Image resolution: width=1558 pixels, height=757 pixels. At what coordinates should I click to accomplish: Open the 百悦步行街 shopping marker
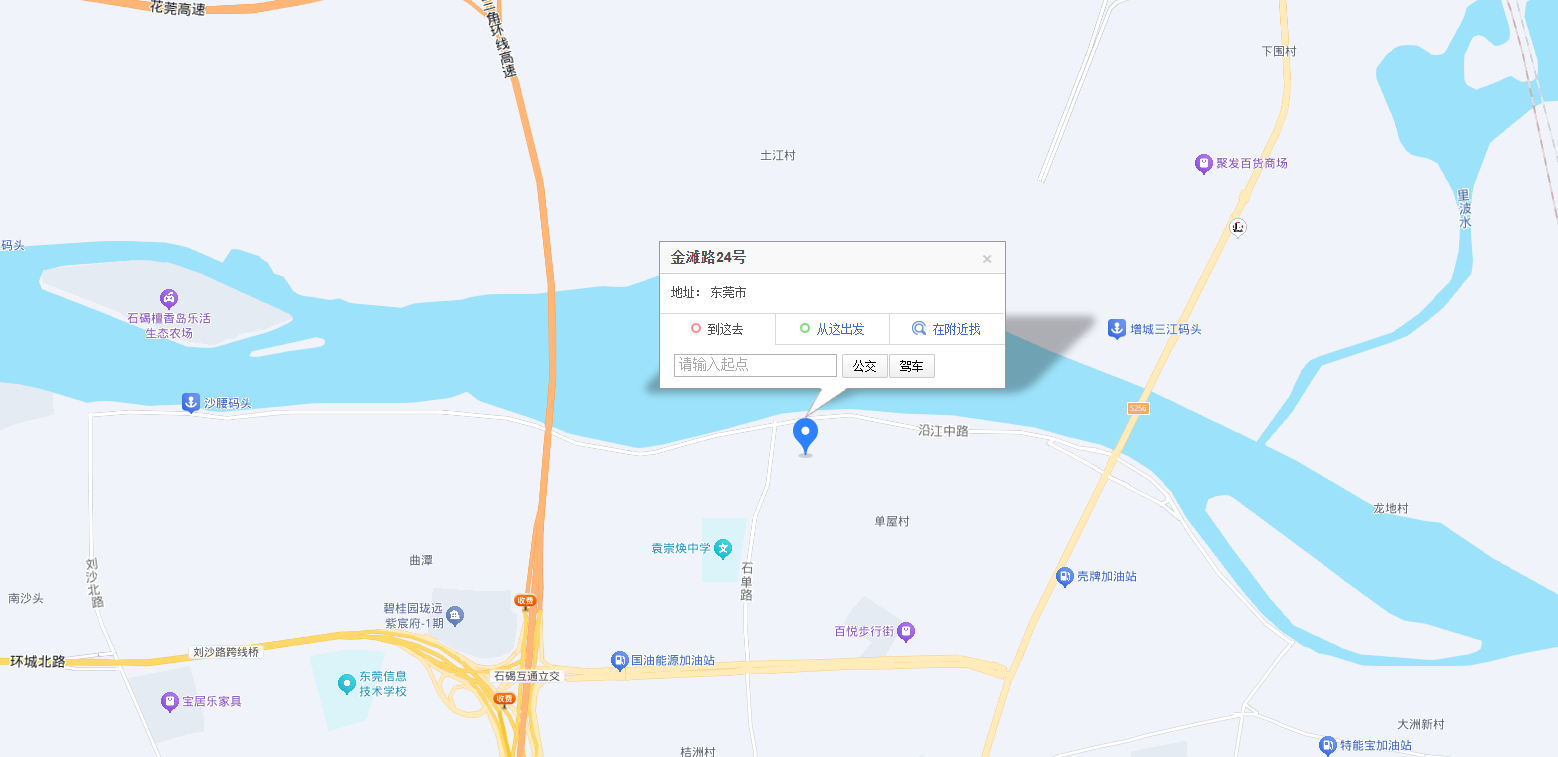[x=906, y=631]
